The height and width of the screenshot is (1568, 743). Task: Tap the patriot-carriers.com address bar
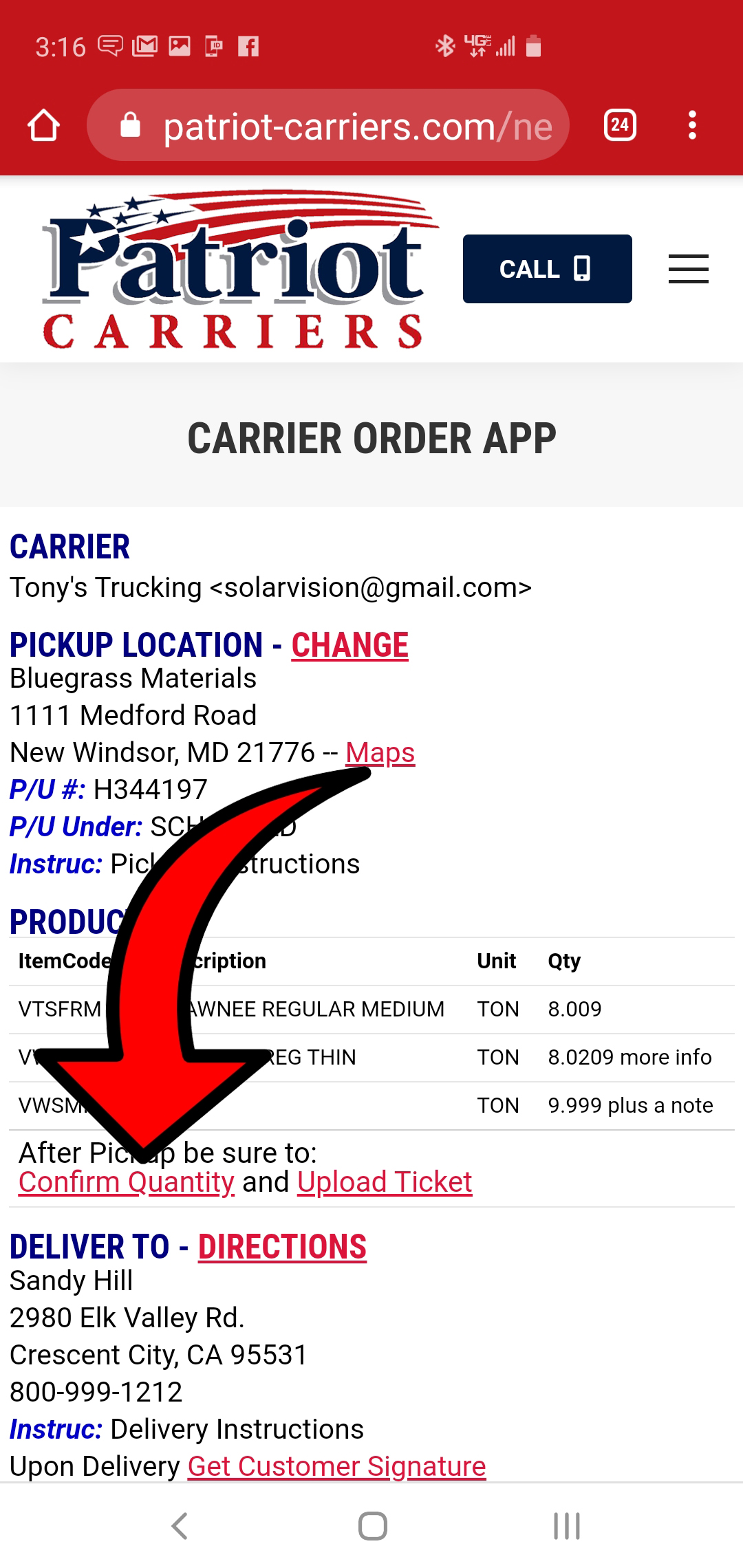pos(328,125)
